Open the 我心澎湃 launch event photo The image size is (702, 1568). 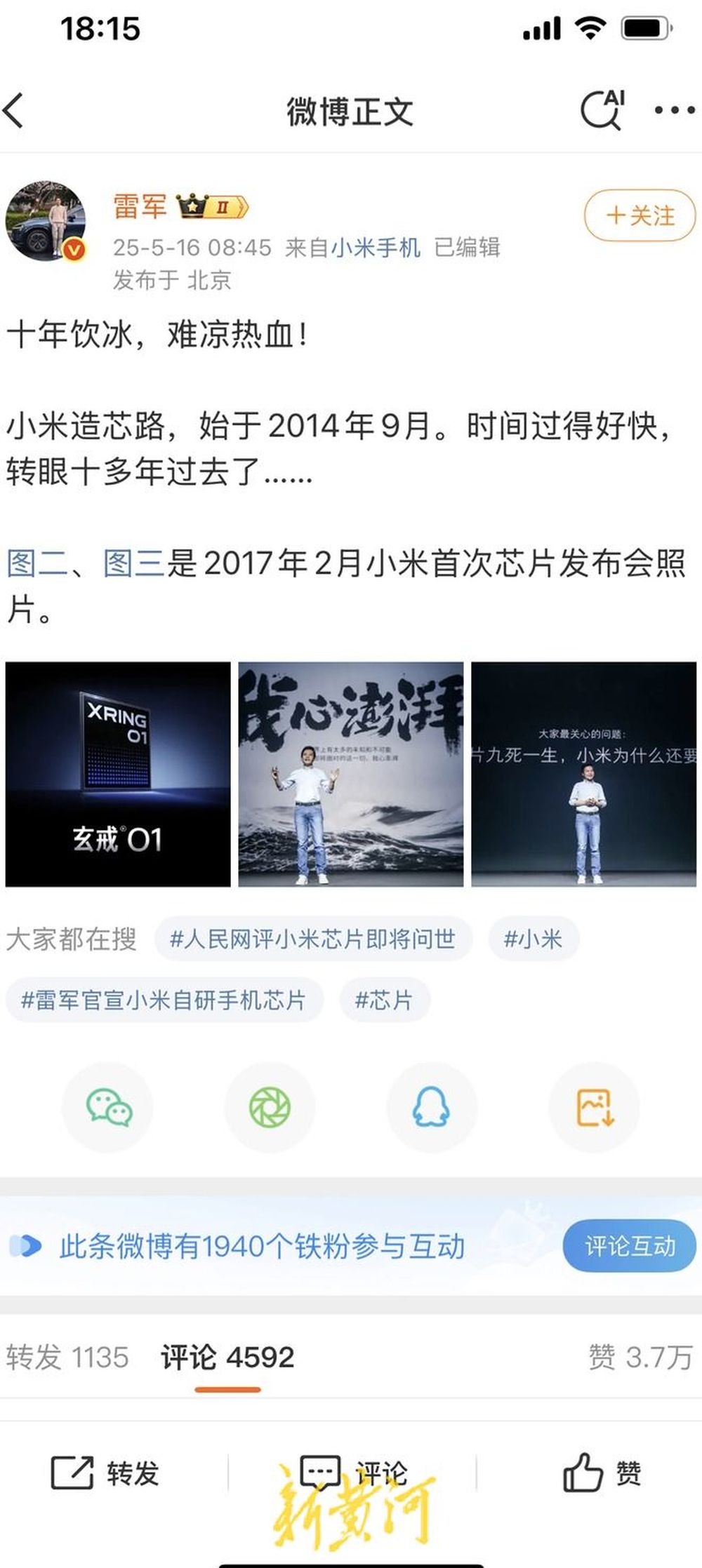pyautogui.click(x=351, y=774)
